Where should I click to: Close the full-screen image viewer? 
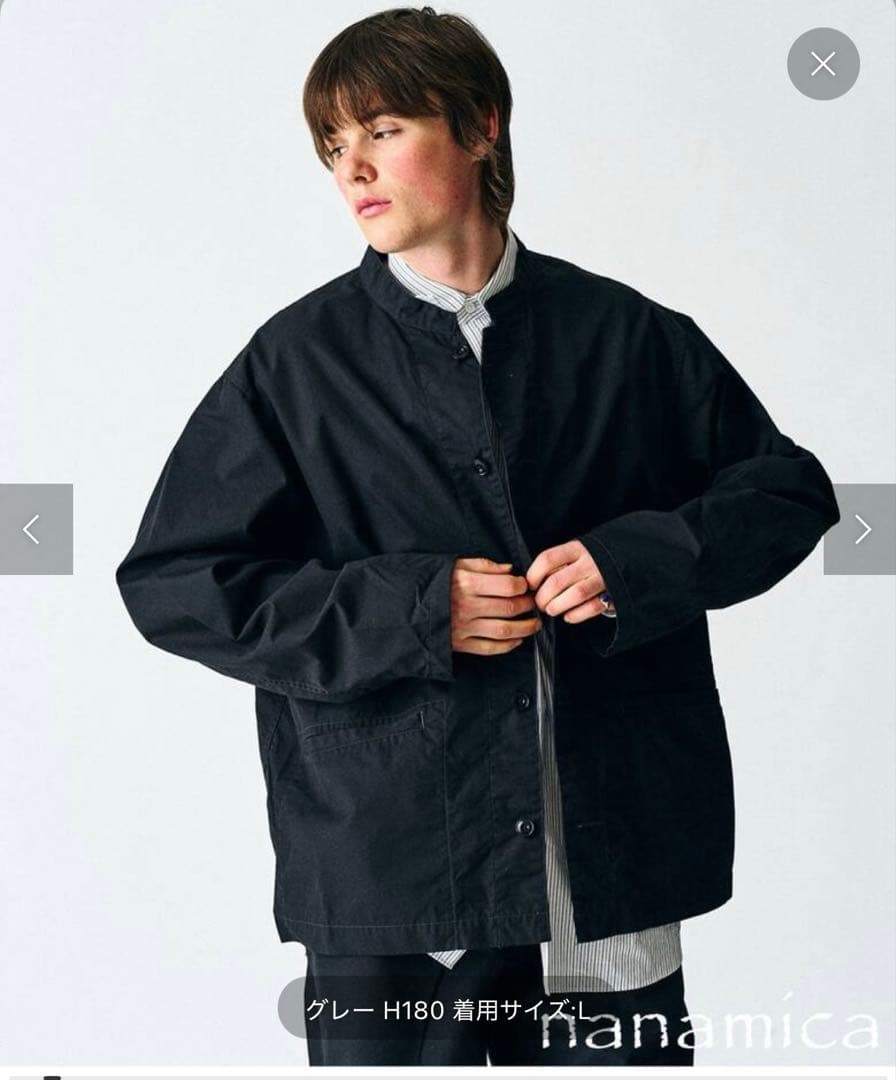pyautogui.click(x=823, y=64)
